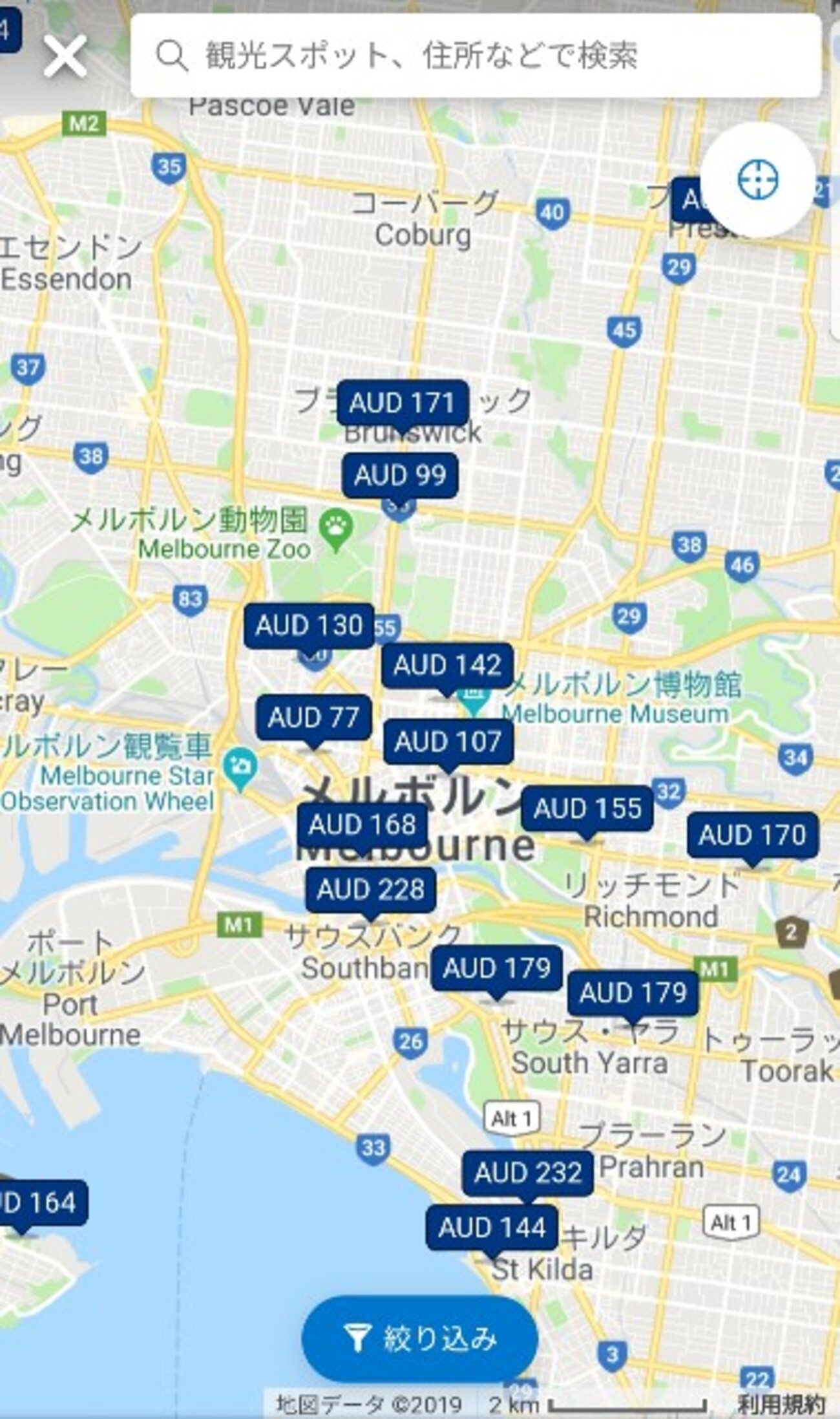This screenshot has height=1419, width=840.
Task: Open the 利用規約 terms link
Action: click(781, 1404)
